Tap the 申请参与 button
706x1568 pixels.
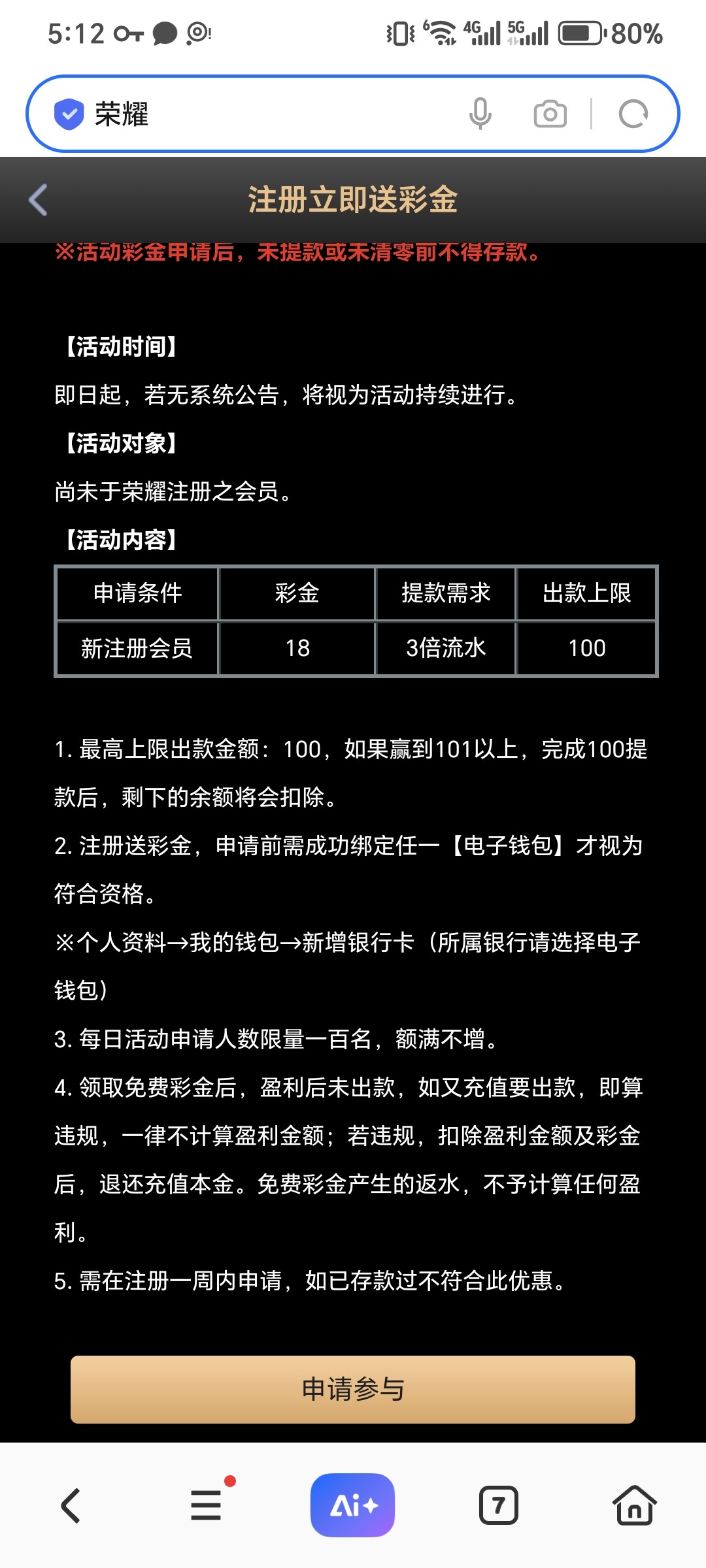[353, 1390]
